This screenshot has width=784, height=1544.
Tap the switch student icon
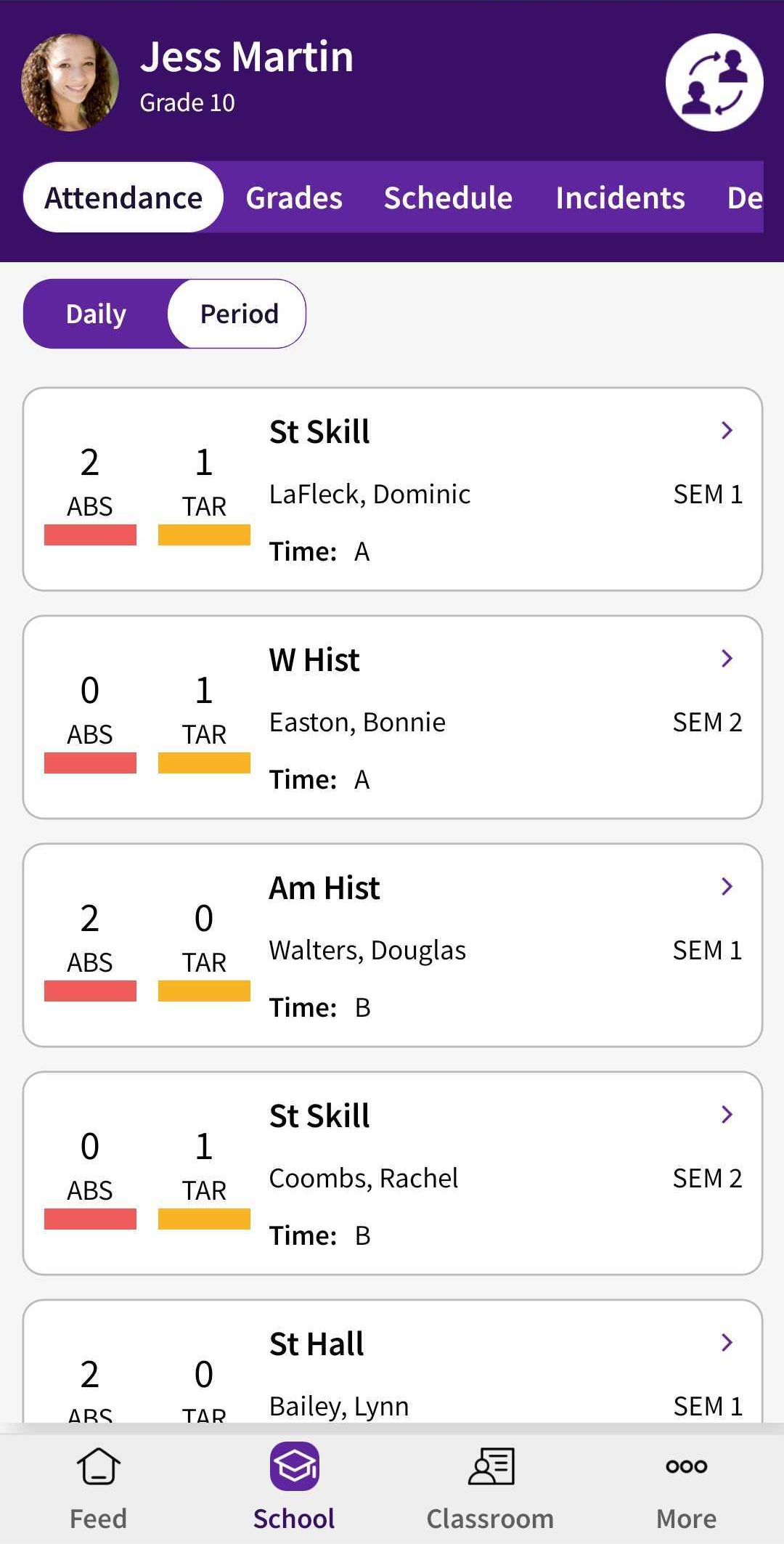tap(714, 82)
